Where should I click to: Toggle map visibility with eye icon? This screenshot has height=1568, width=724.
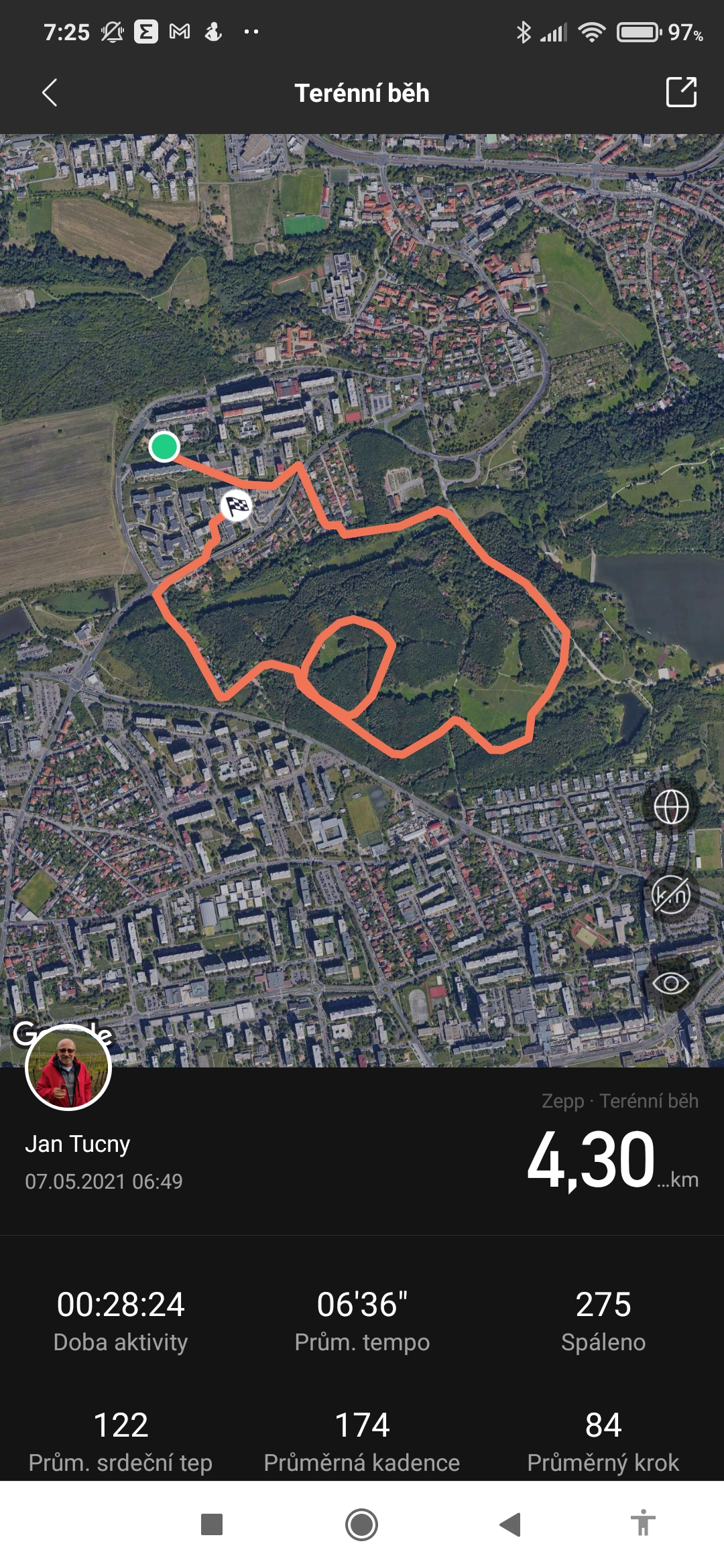[x=671, y=983]
